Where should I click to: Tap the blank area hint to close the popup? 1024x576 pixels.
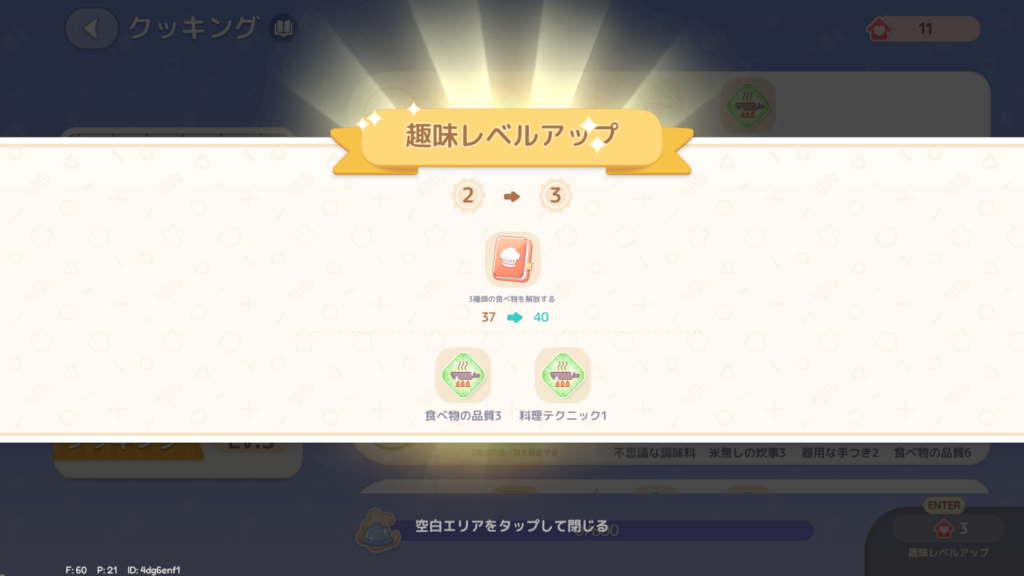click(512, 526)
